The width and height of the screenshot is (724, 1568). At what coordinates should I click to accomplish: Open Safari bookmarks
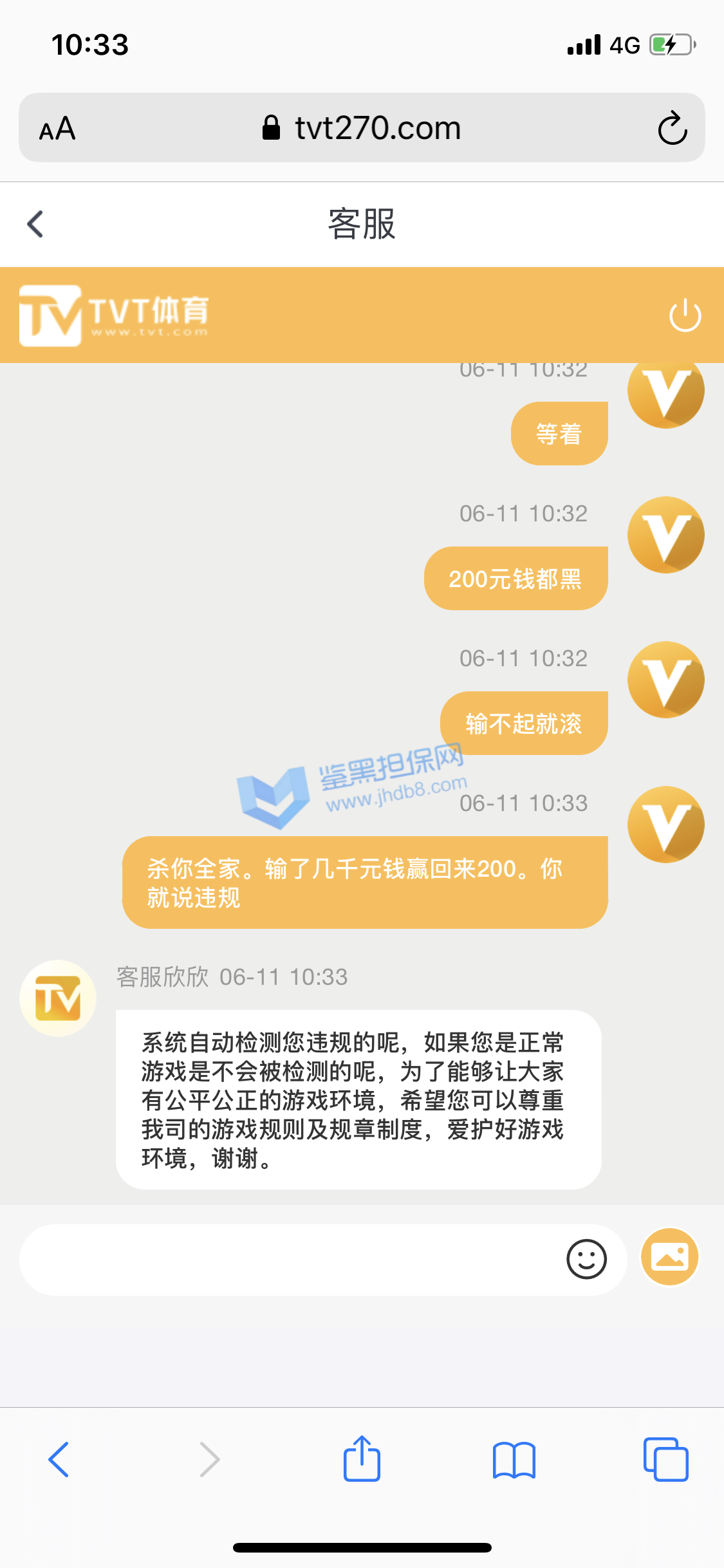click(x=514, y=1459)
